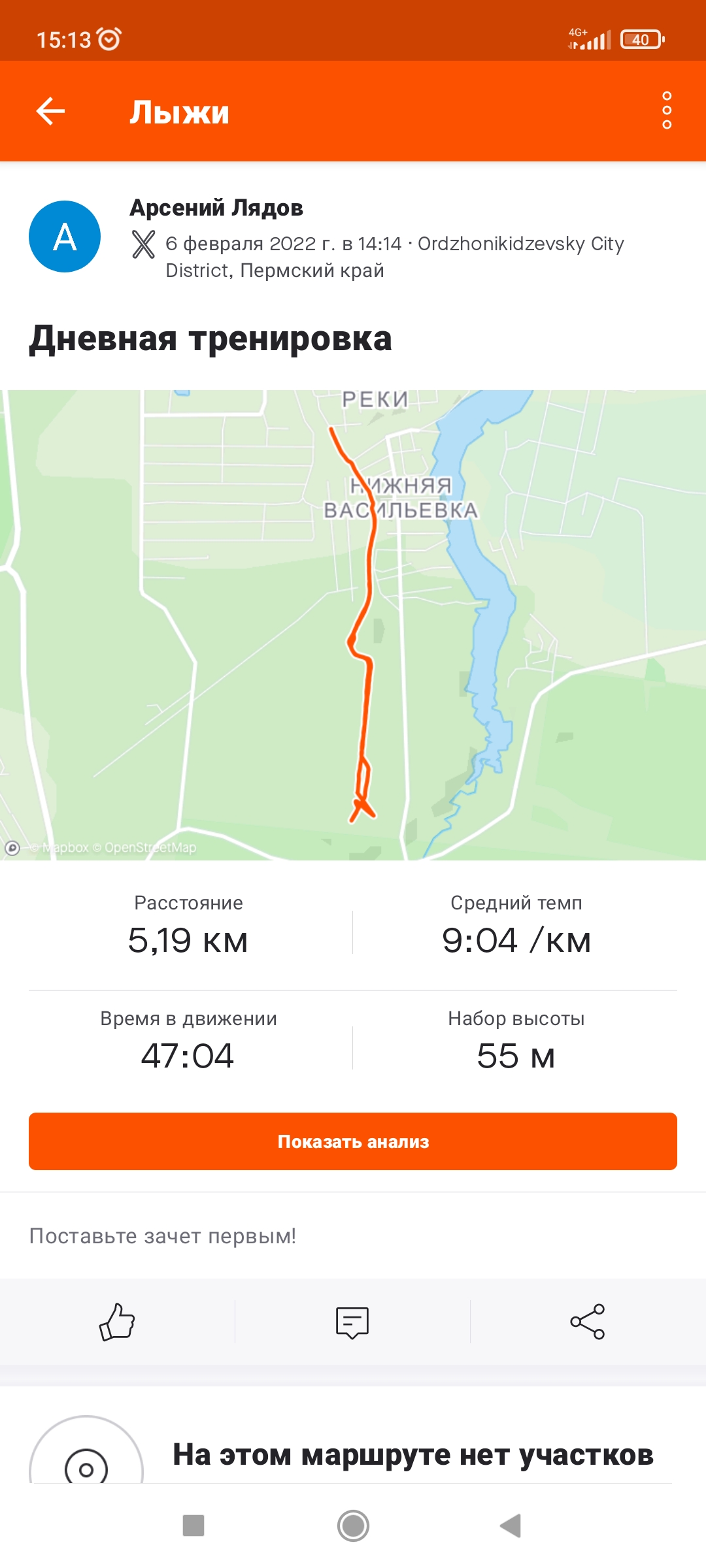Give kudos with the thumbs-up icon

[x=117, y=1322]
